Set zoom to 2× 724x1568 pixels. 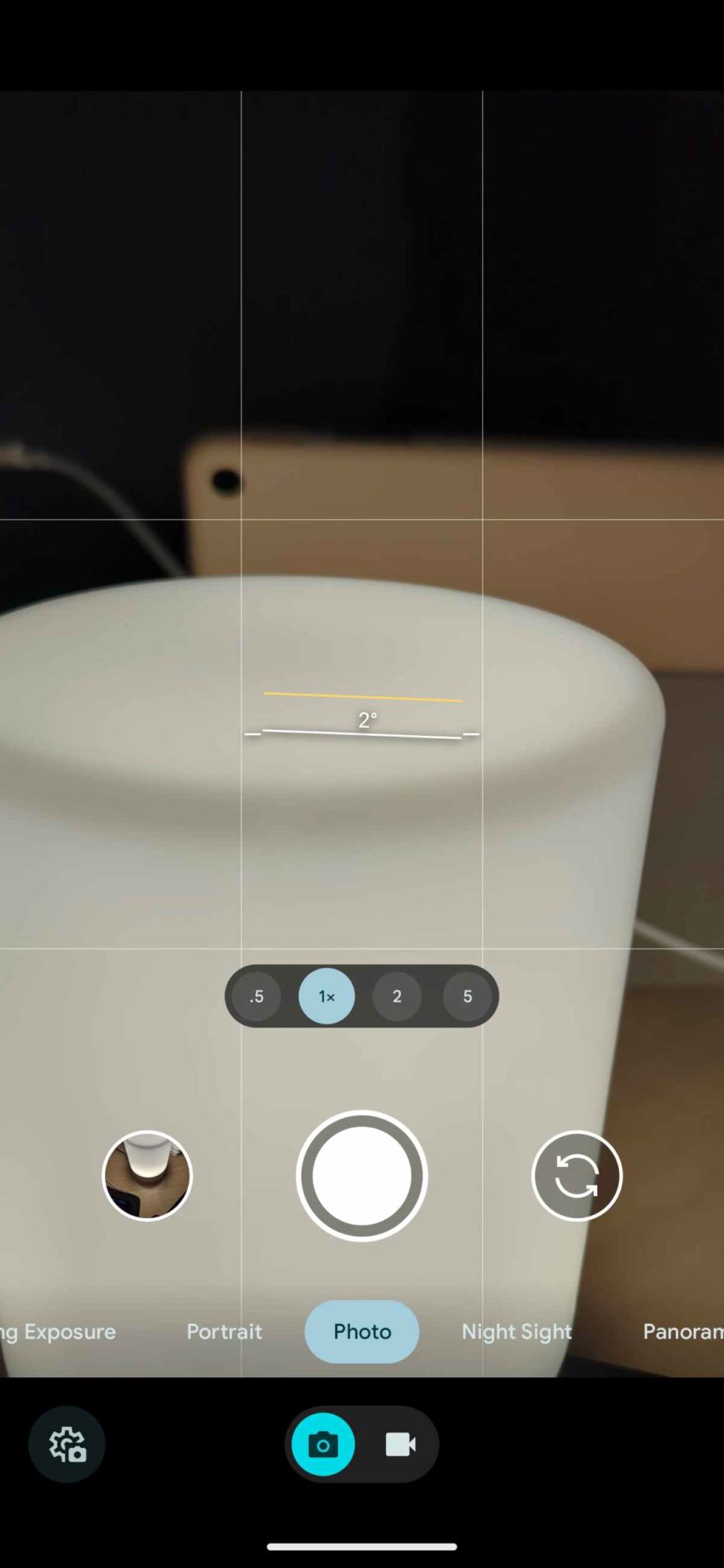click(397, 996)
